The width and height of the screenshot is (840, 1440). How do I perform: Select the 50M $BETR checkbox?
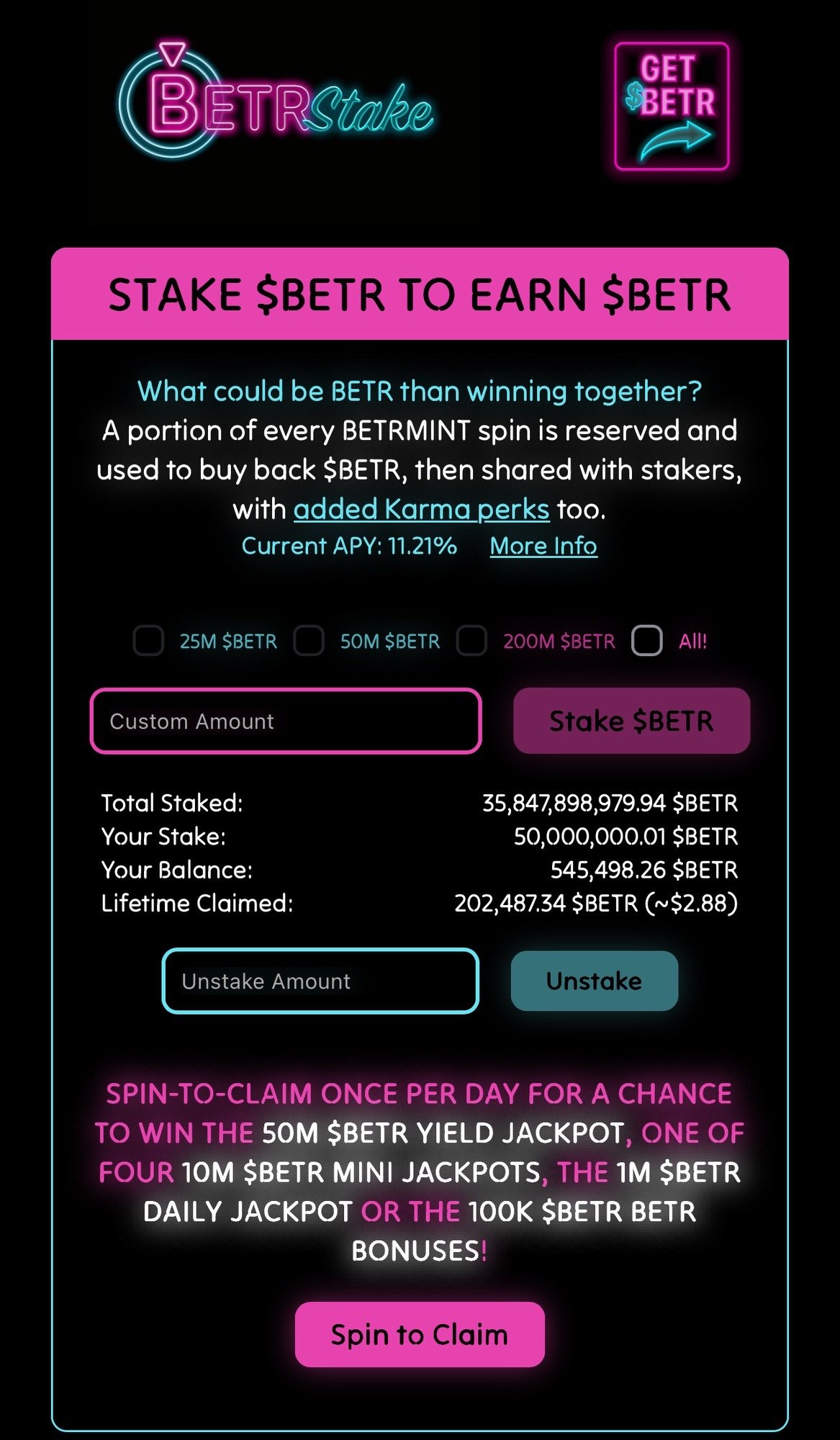pyautogui.click(x=310, y=641)
